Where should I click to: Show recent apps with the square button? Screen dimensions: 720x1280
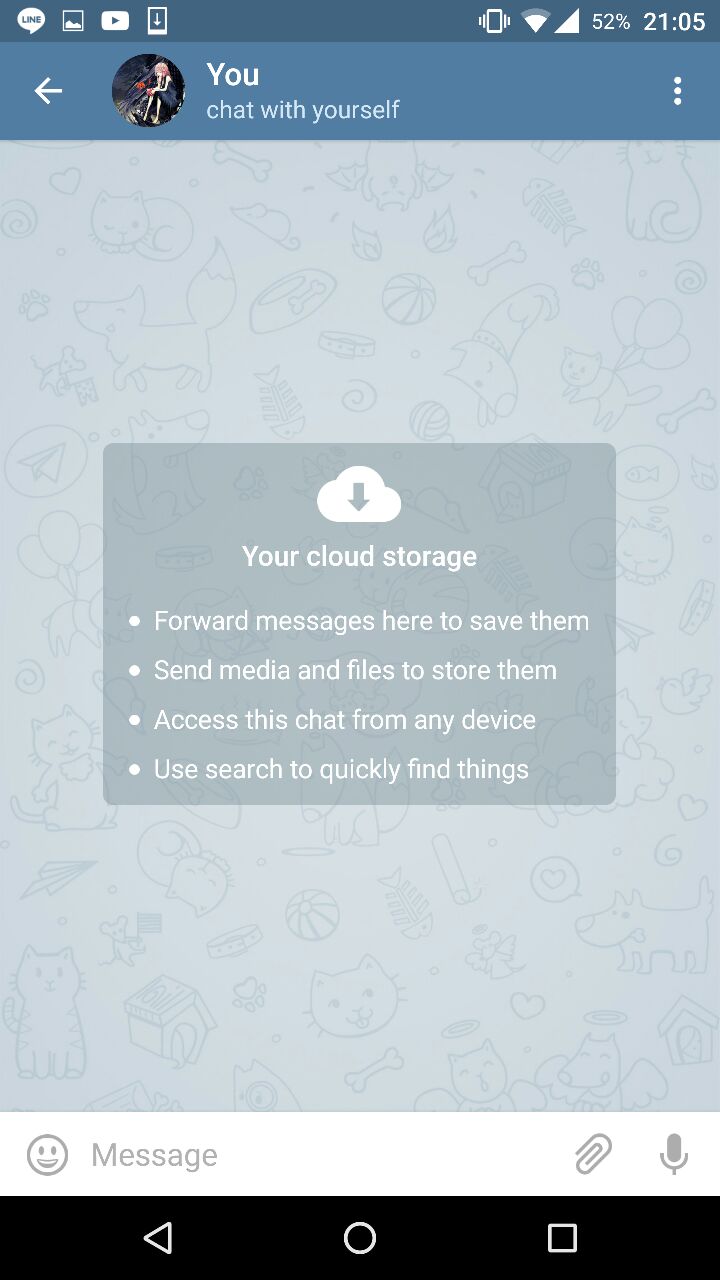click(x=562, y=1238)
